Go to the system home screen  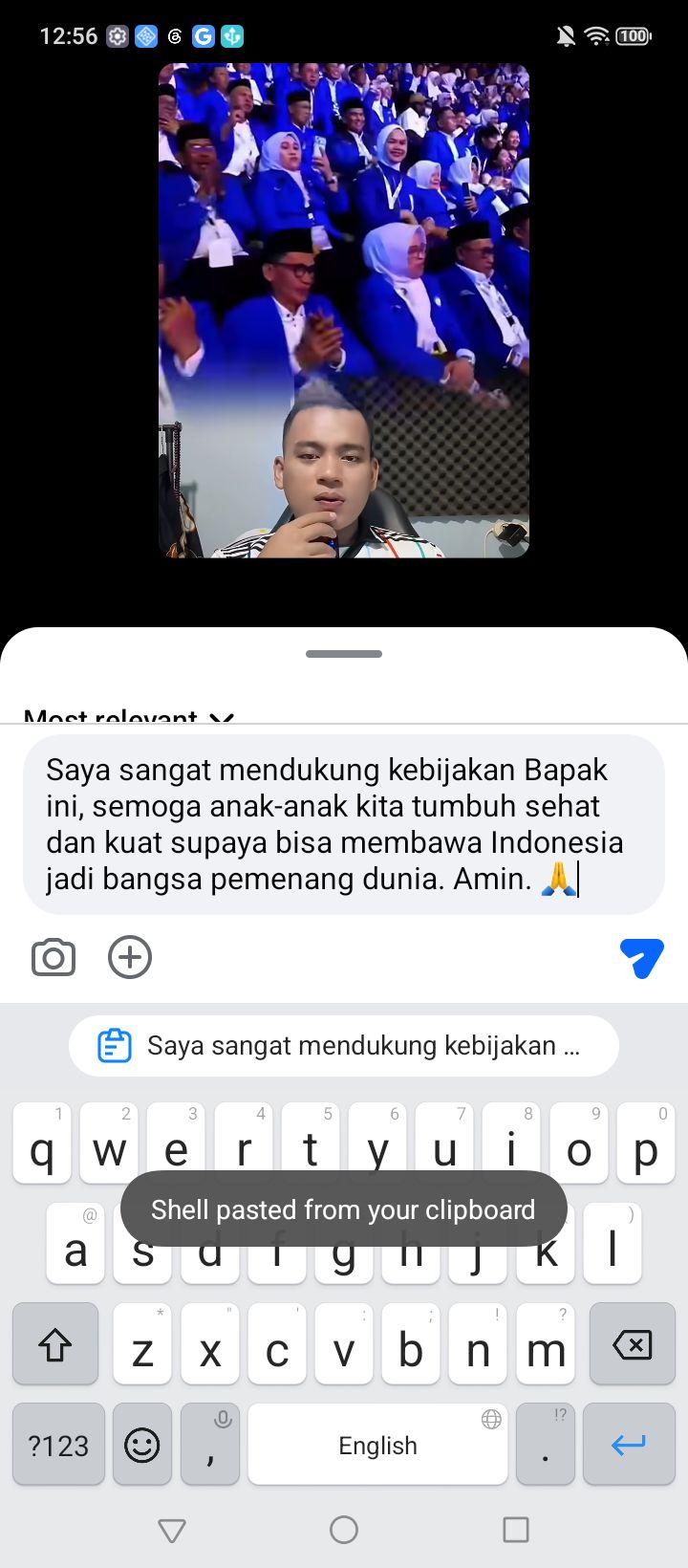tap(344, 1531)
